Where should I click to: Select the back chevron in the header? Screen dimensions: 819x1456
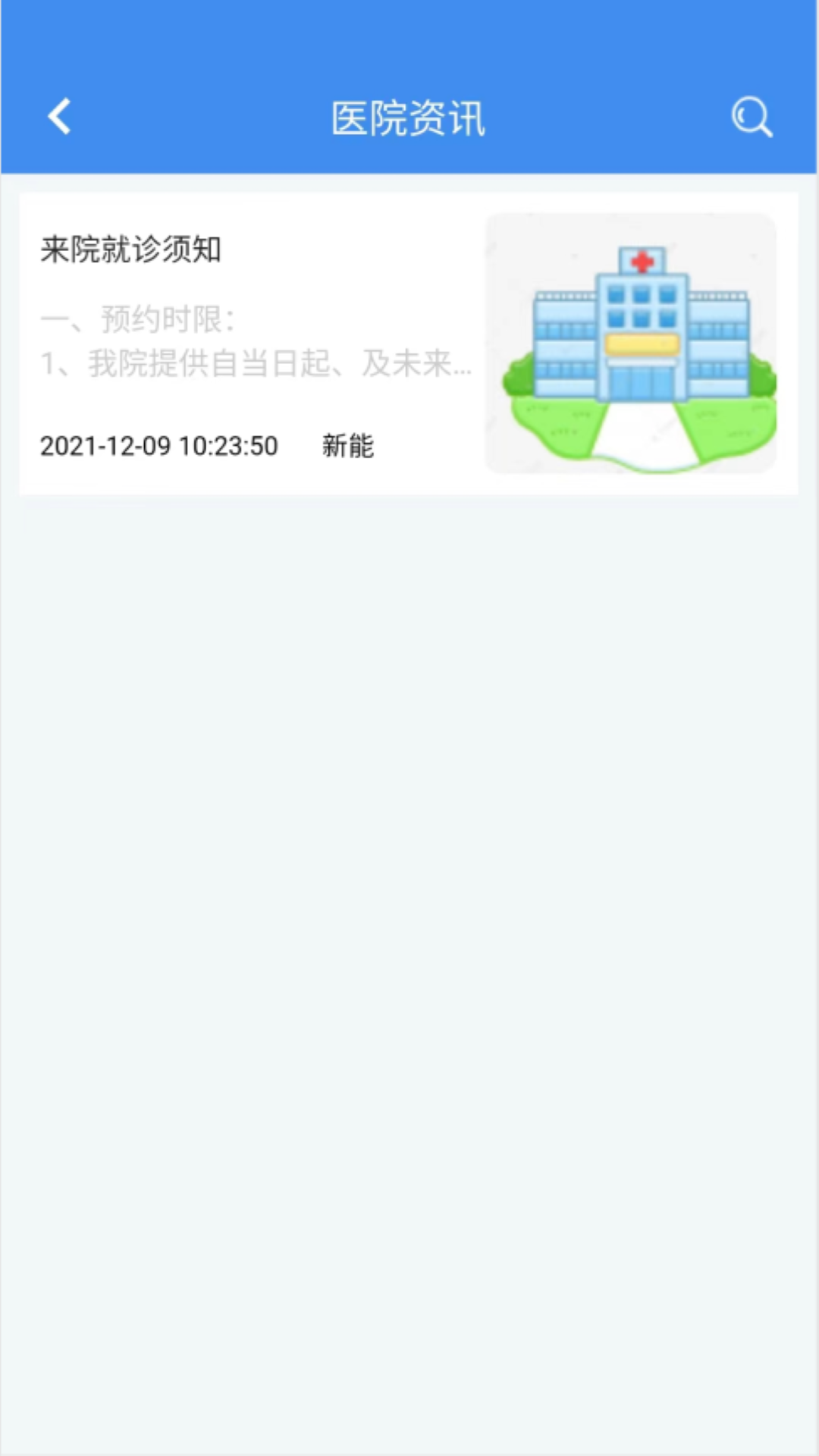click(x=59, y=117)
